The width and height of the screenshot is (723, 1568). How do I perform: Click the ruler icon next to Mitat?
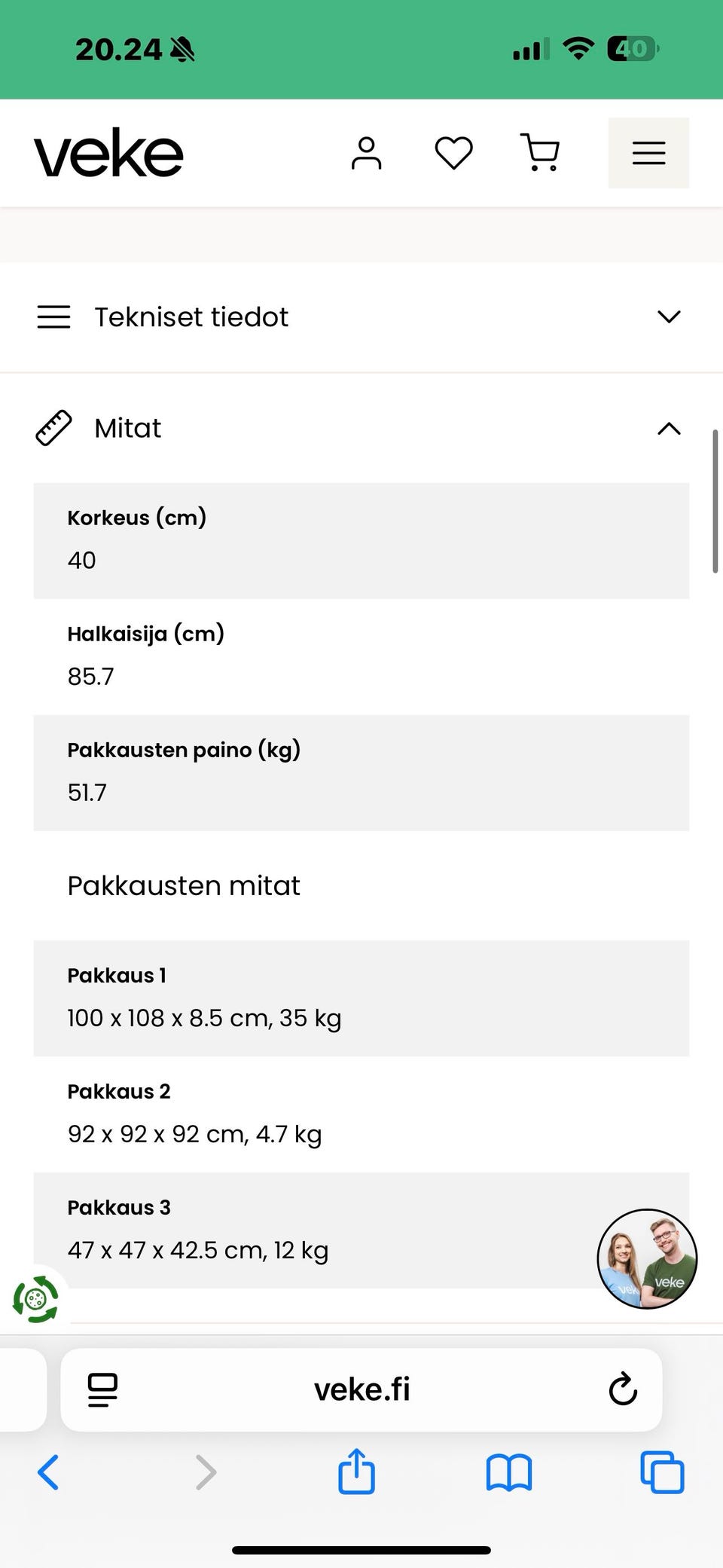coord(53,427)
